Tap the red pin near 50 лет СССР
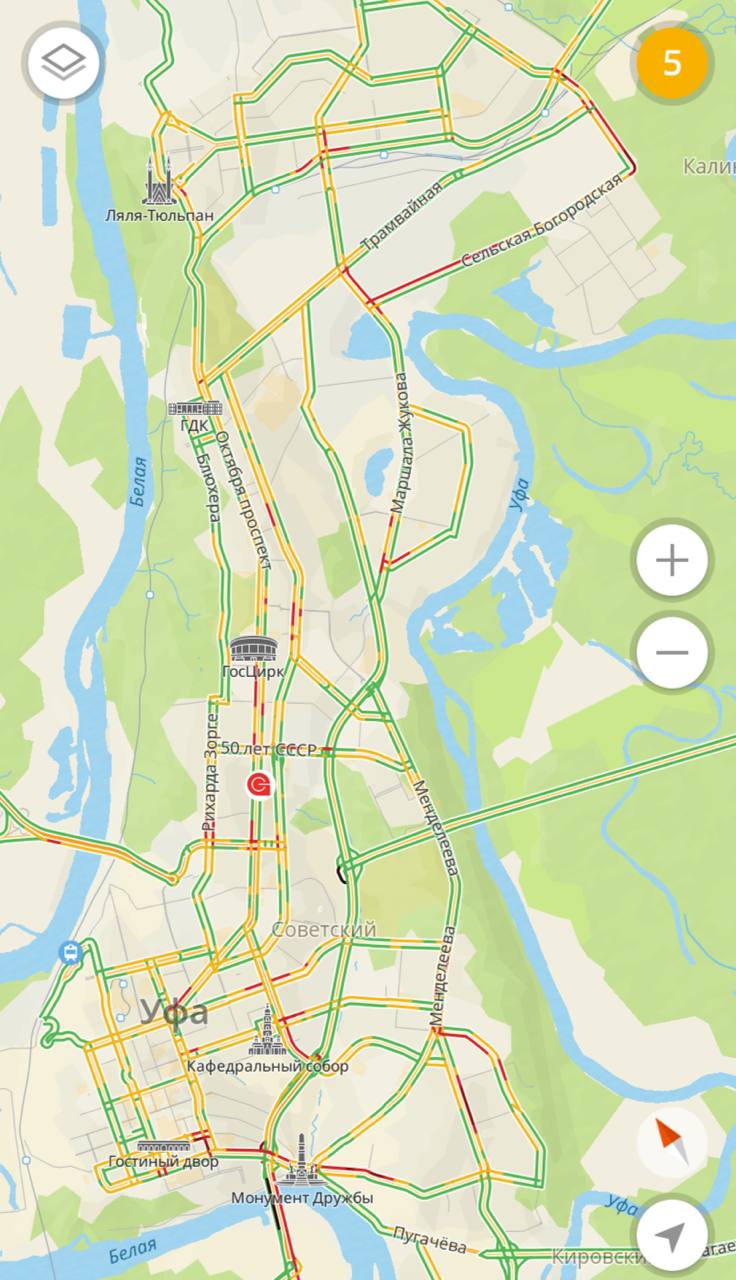The image size is (736, 1280). point(260,786)
